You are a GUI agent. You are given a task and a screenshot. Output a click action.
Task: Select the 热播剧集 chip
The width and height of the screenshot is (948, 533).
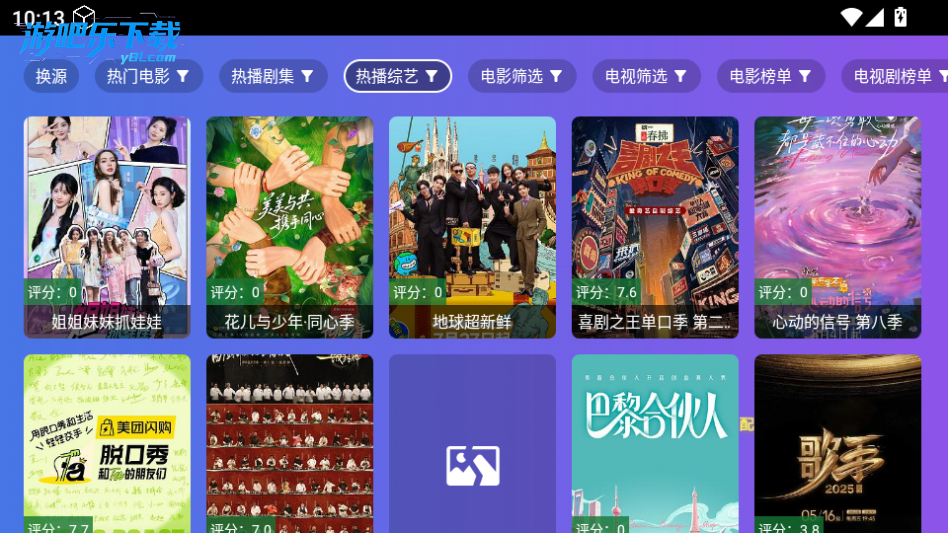pyautogui.click(x=273, y=76)
